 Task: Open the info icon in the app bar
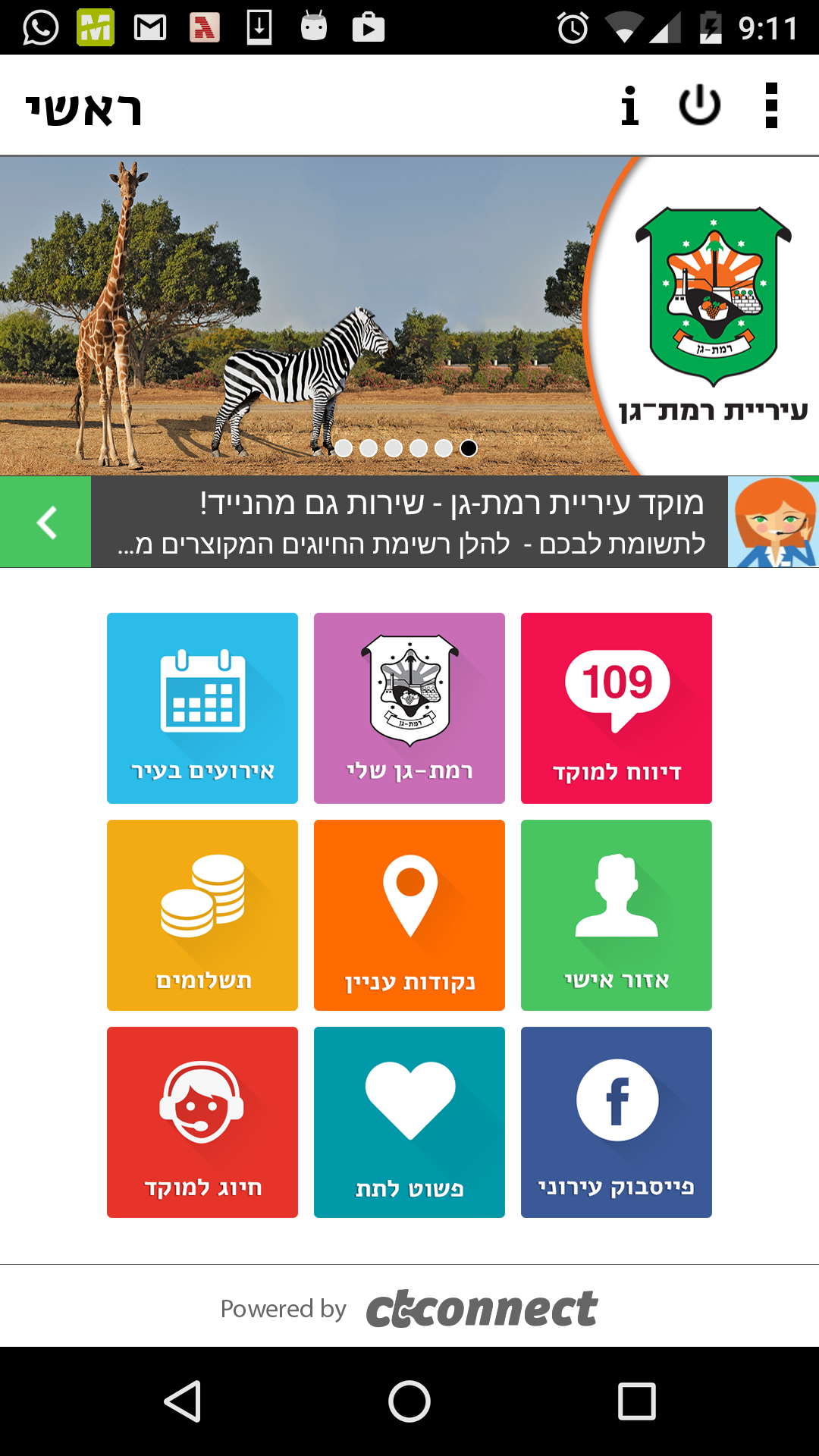[x=629, y=105]
